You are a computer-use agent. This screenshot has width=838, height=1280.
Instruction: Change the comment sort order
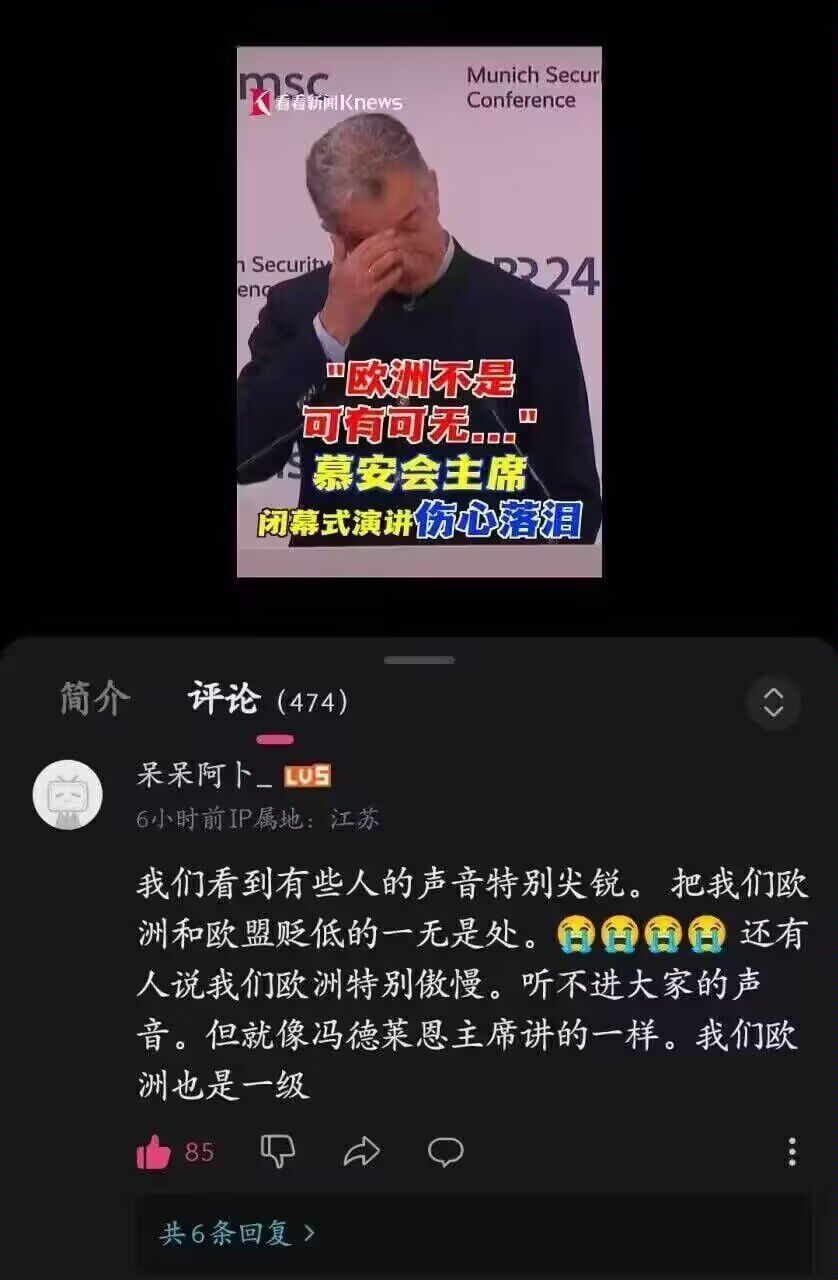tap(773, 702)
